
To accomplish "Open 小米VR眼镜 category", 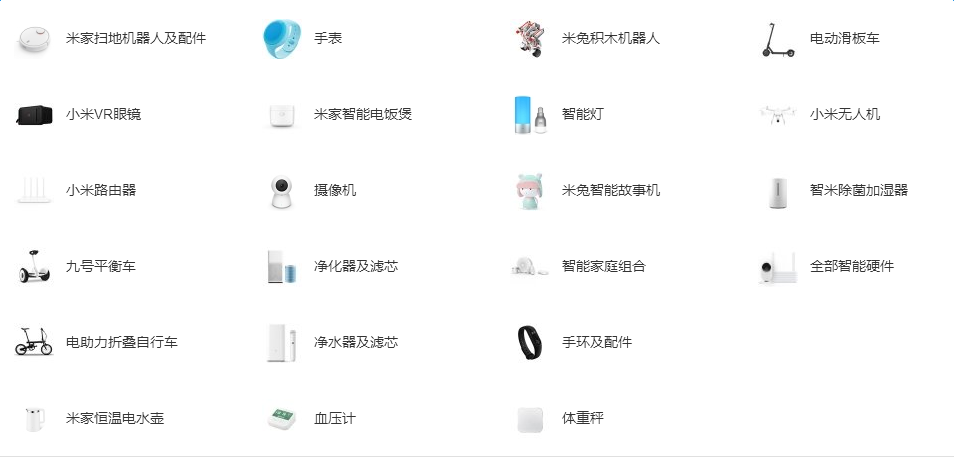I will [x=103, y=115].
